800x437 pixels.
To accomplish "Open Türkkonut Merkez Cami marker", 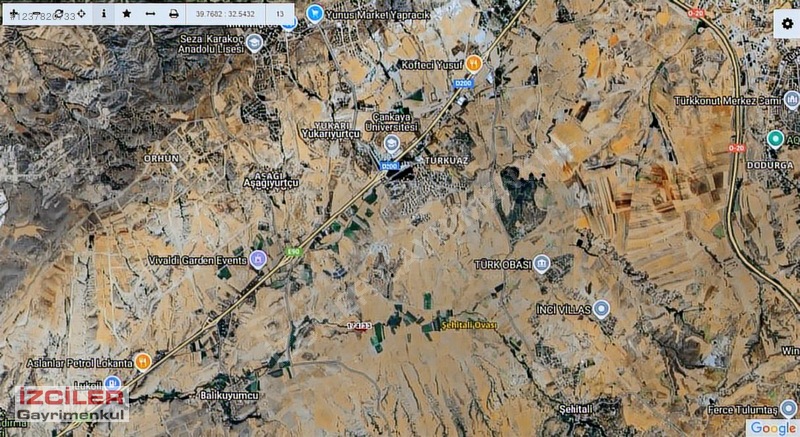I will [x=791, y=101].
